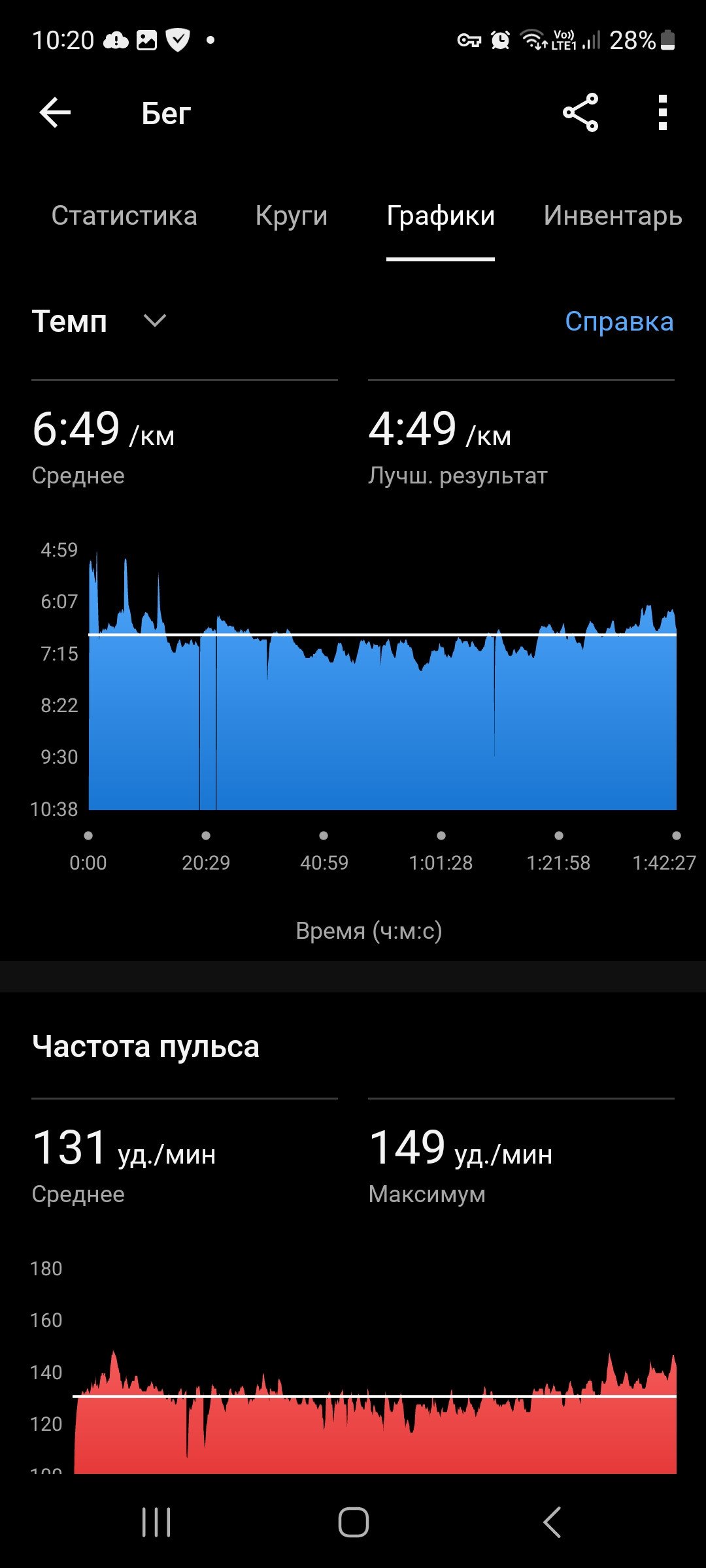
Task: Open the Справка help link
Action: click(619, 321)
